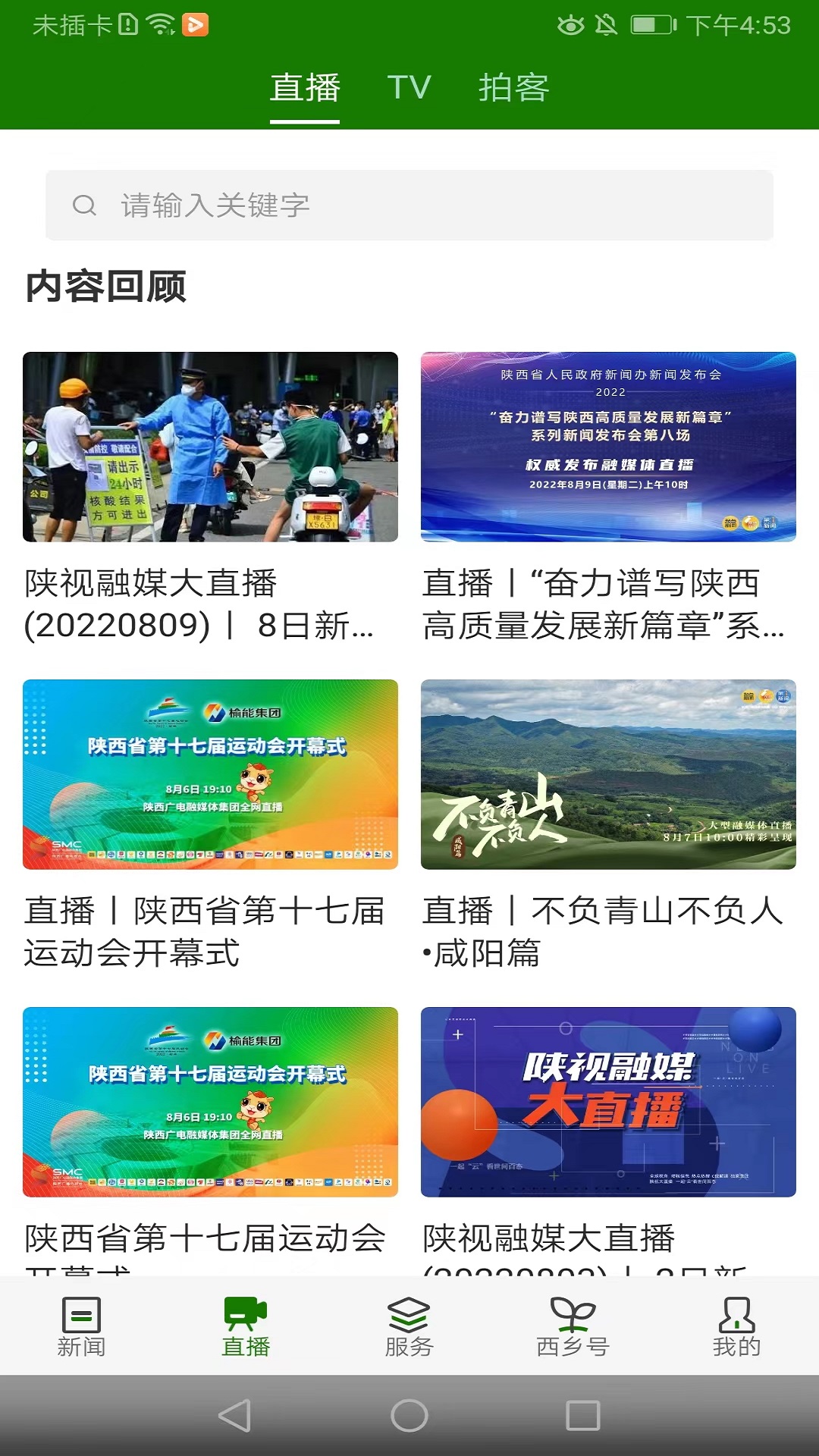Go to the 新闻 bottom tab
Viewport: 819px width, 1456px height.
[x=81, y=1326]
